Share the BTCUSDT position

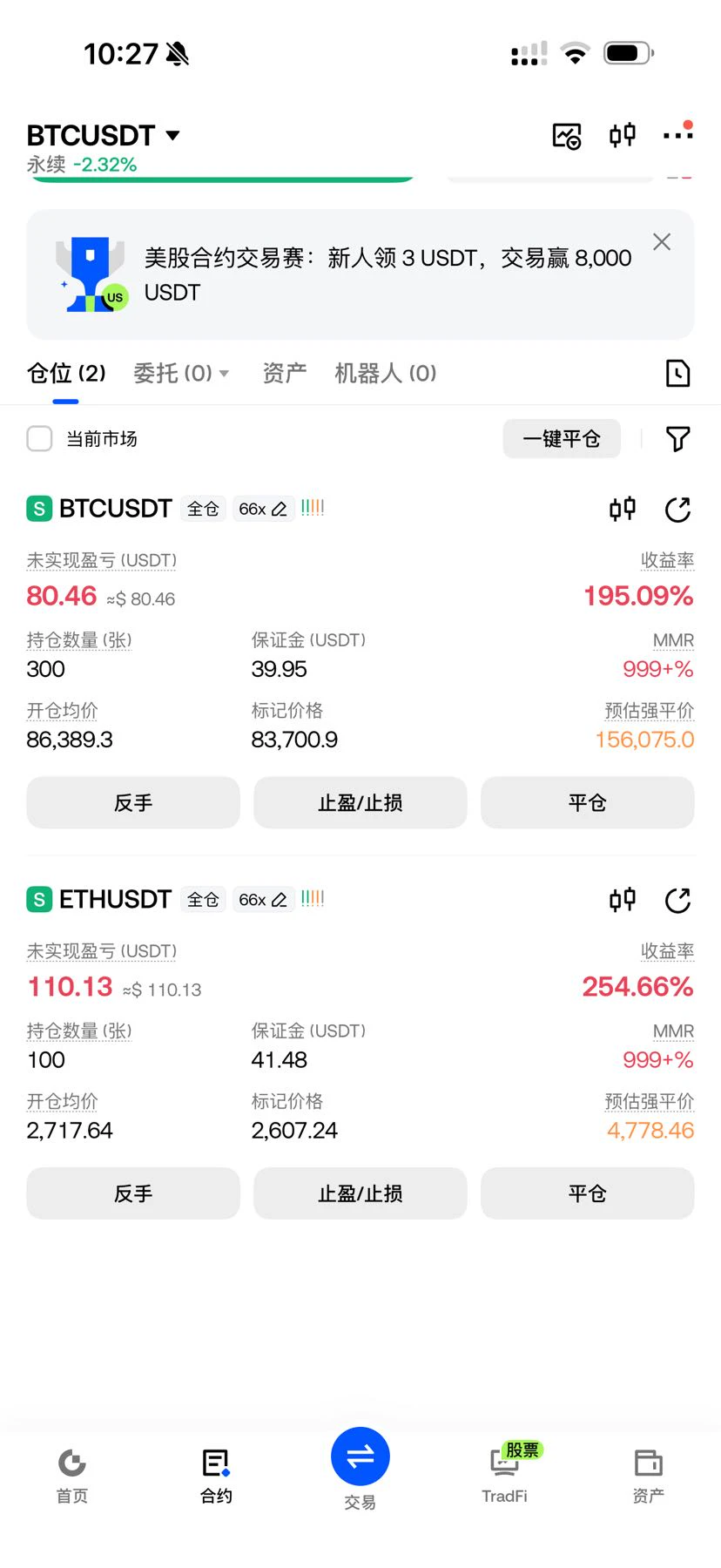pos(677,509)
